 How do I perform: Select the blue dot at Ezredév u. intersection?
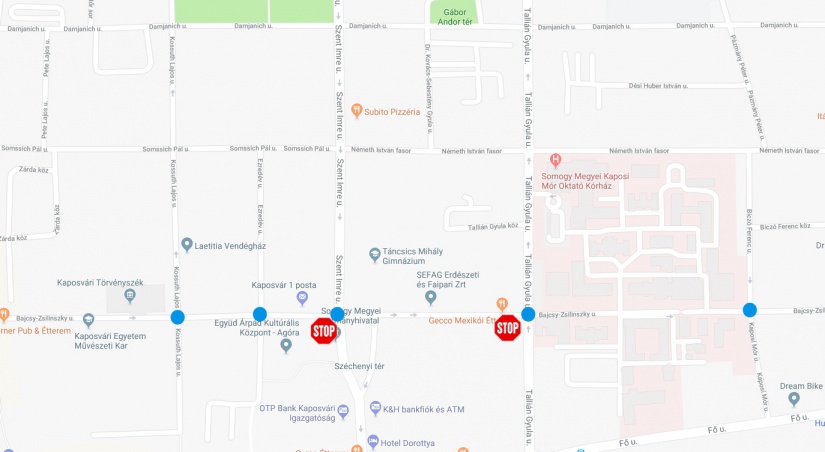click(x=260, y=314)
